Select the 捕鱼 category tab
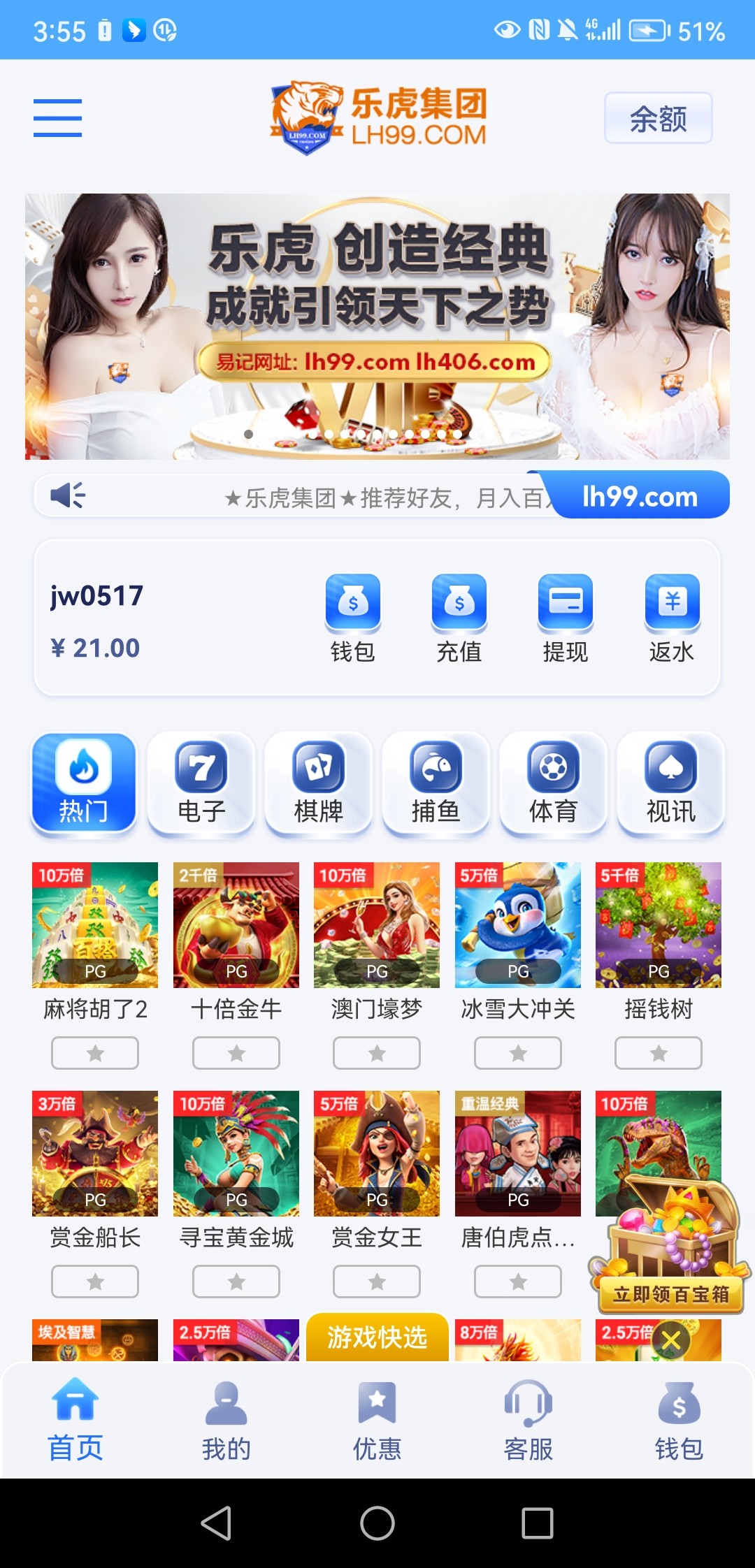This screenshot has height=1568, width=755. coord(436,784)
